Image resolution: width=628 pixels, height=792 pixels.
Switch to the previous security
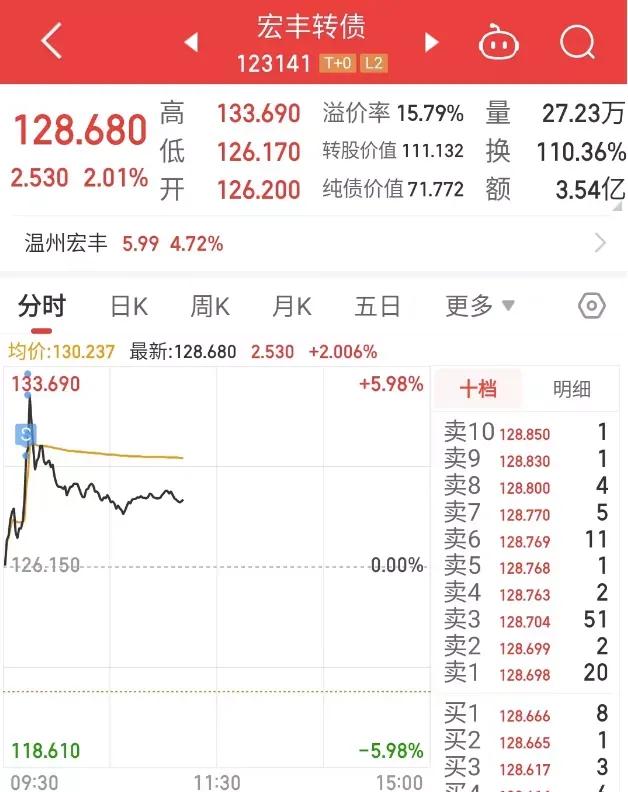191,42
